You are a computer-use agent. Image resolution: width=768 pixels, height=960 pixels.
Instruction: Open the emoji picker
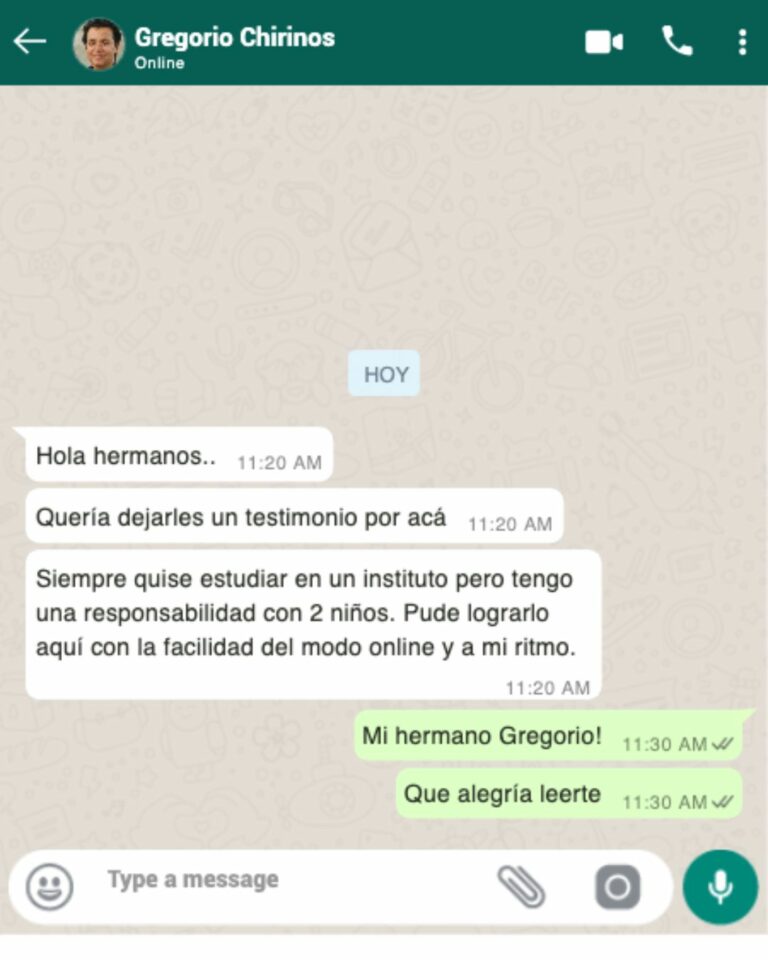(49, 886)
